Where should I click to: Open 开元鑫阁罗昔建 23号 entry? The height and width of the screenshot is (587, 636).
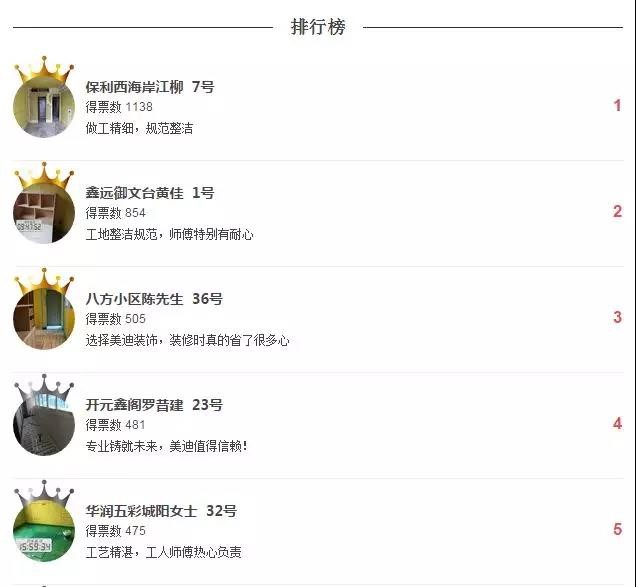coord(154,405)
